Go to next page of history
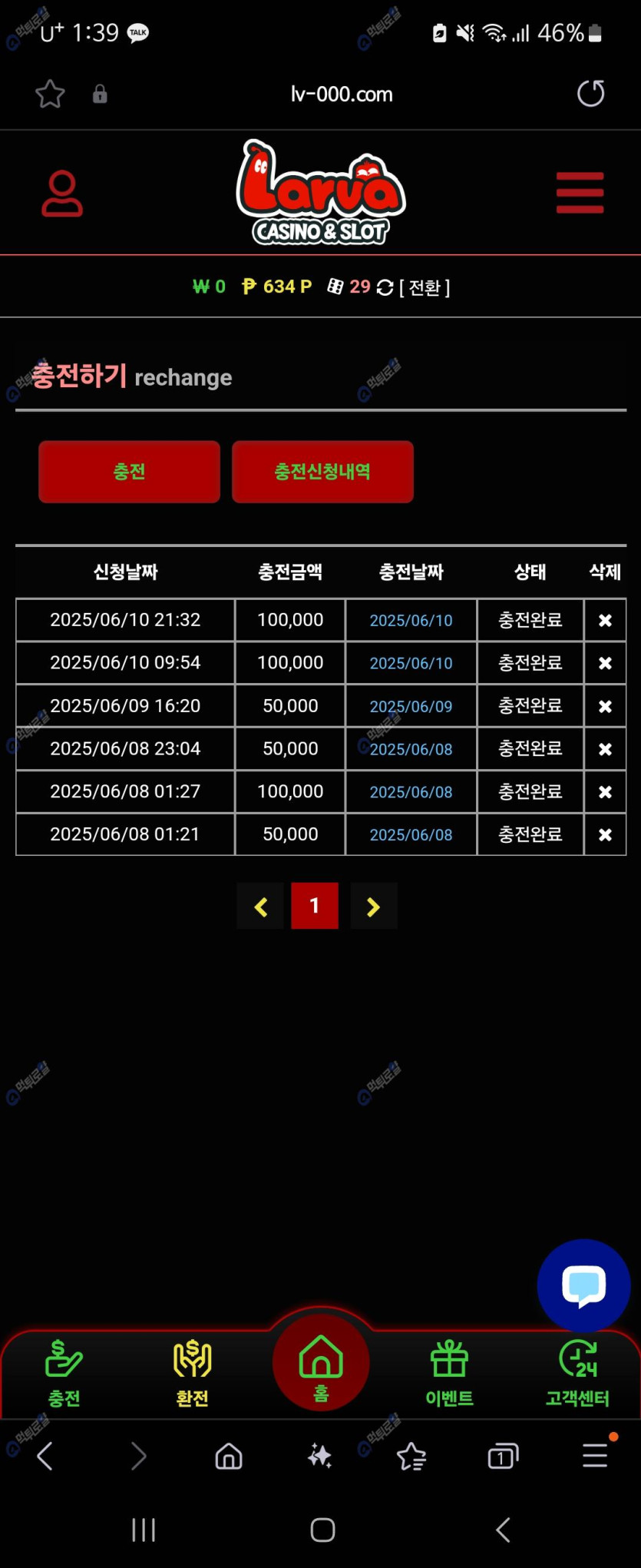 tap(373, 907)
